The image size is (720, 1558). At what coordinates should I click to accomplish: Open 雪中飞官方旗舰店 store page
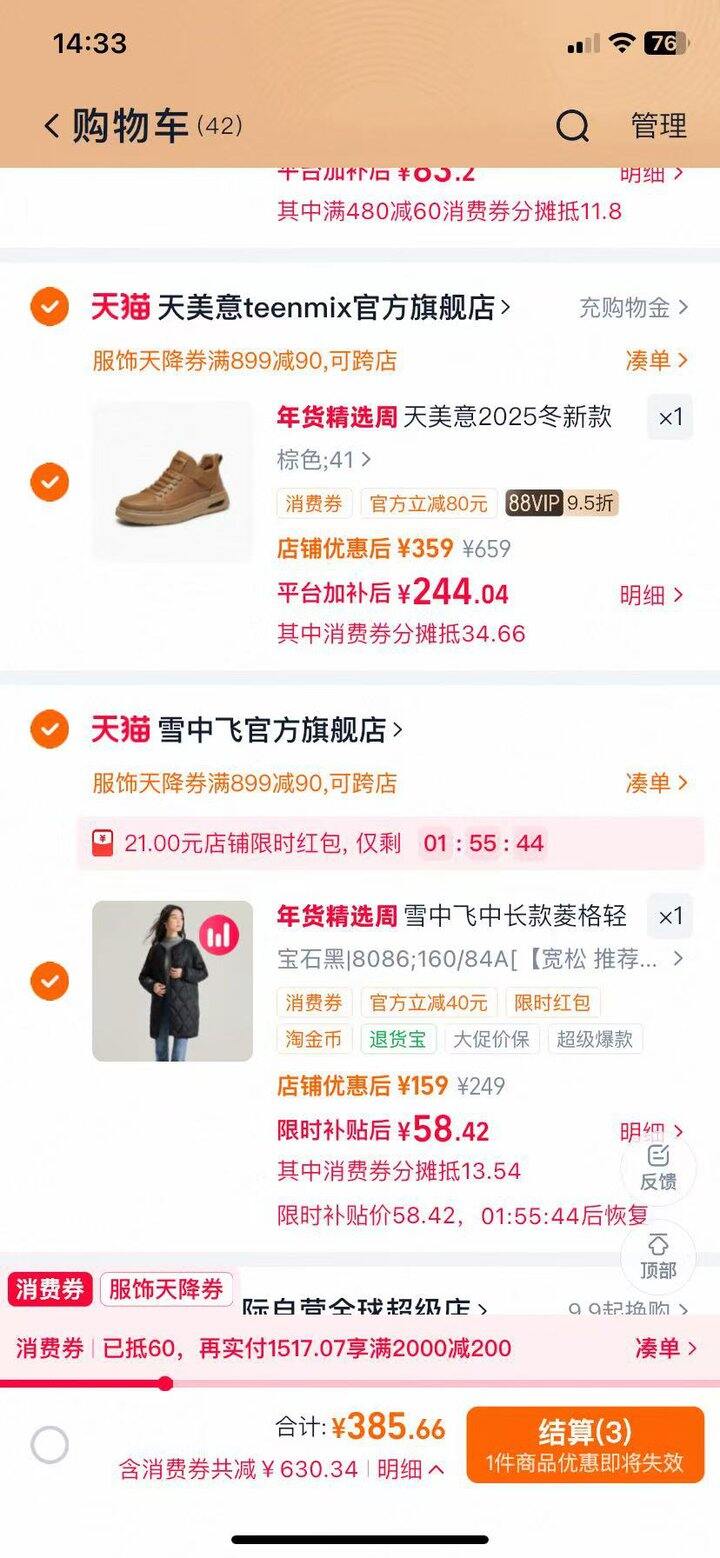pyautogui.click(x=276, y=730)
